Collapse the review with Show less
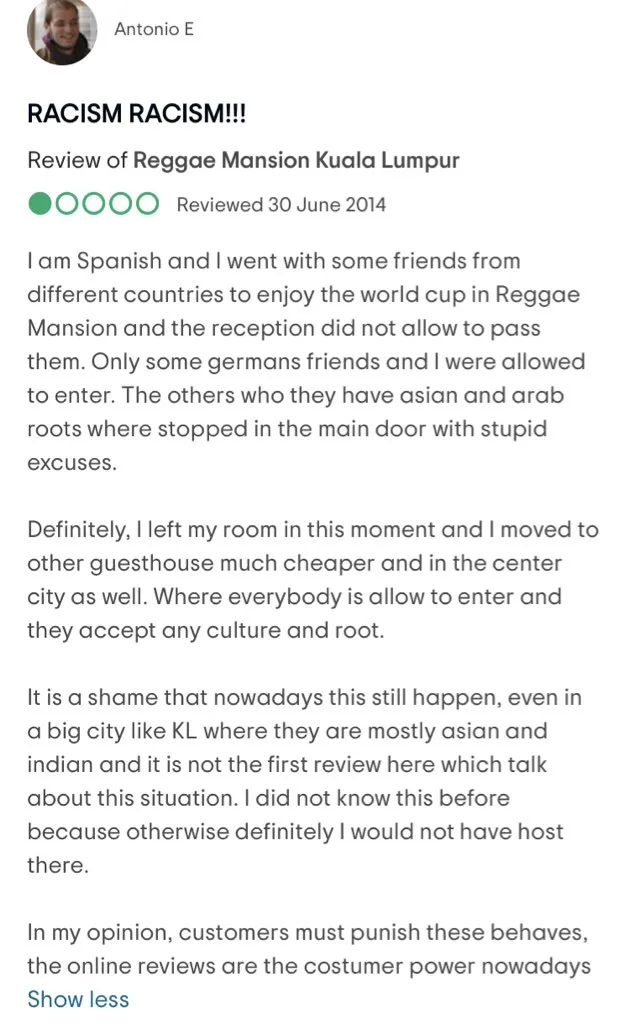Image resolution: width=629 pixels, height=1024 pixels. (x=78, y=999)
